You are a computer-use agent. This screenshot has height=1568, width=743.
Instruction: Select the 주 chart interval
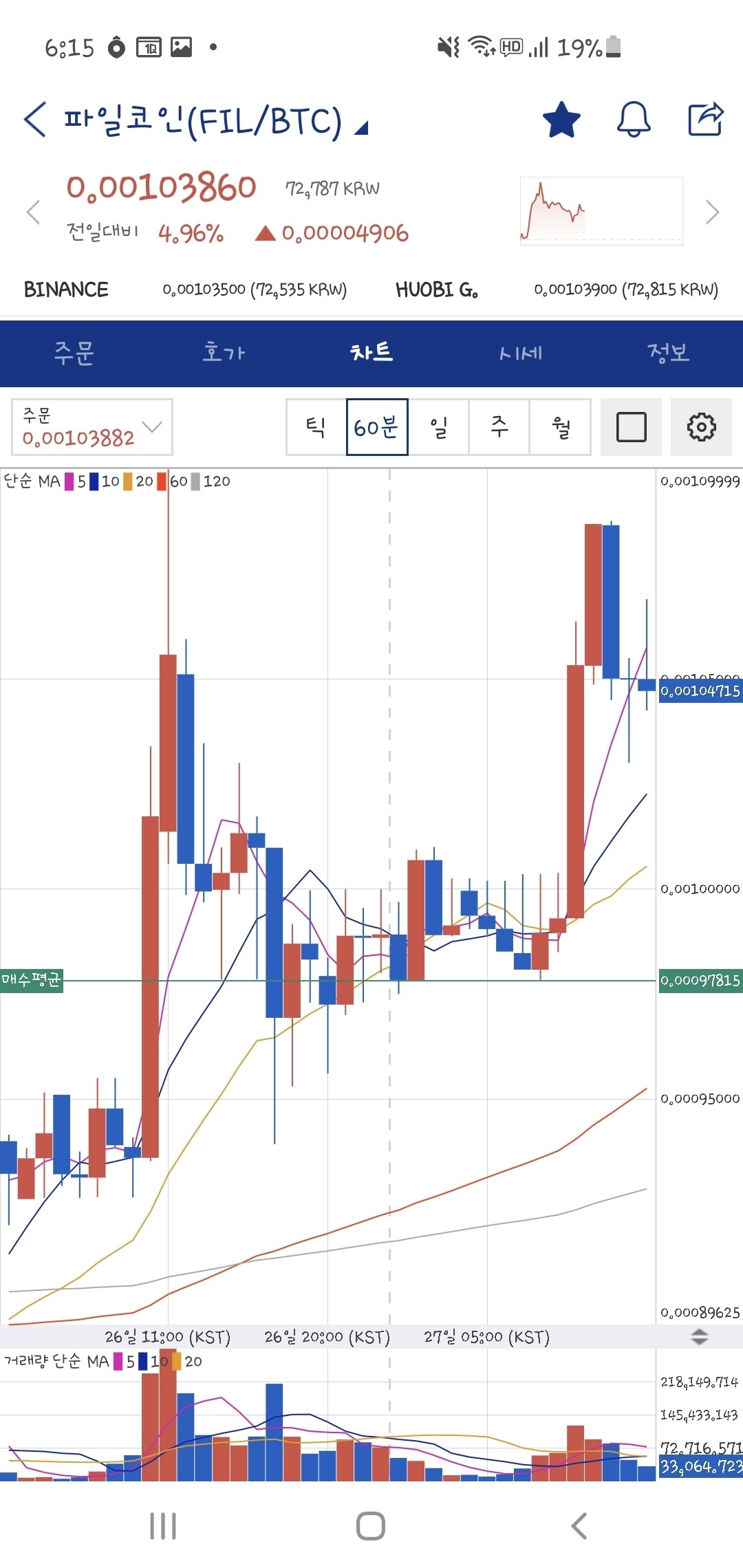point(499,427)
